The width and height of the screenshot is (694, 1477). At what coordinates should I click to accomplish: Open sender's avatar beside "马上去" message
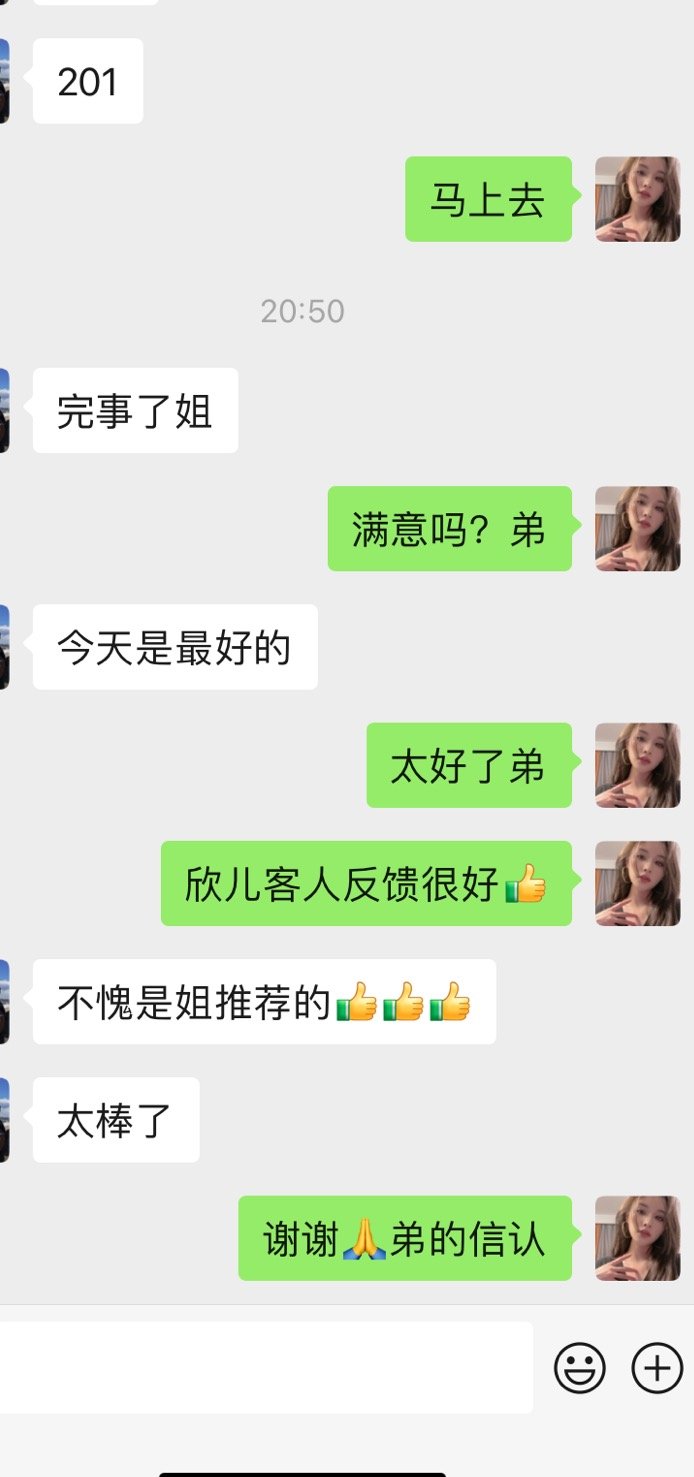point(637,199)
